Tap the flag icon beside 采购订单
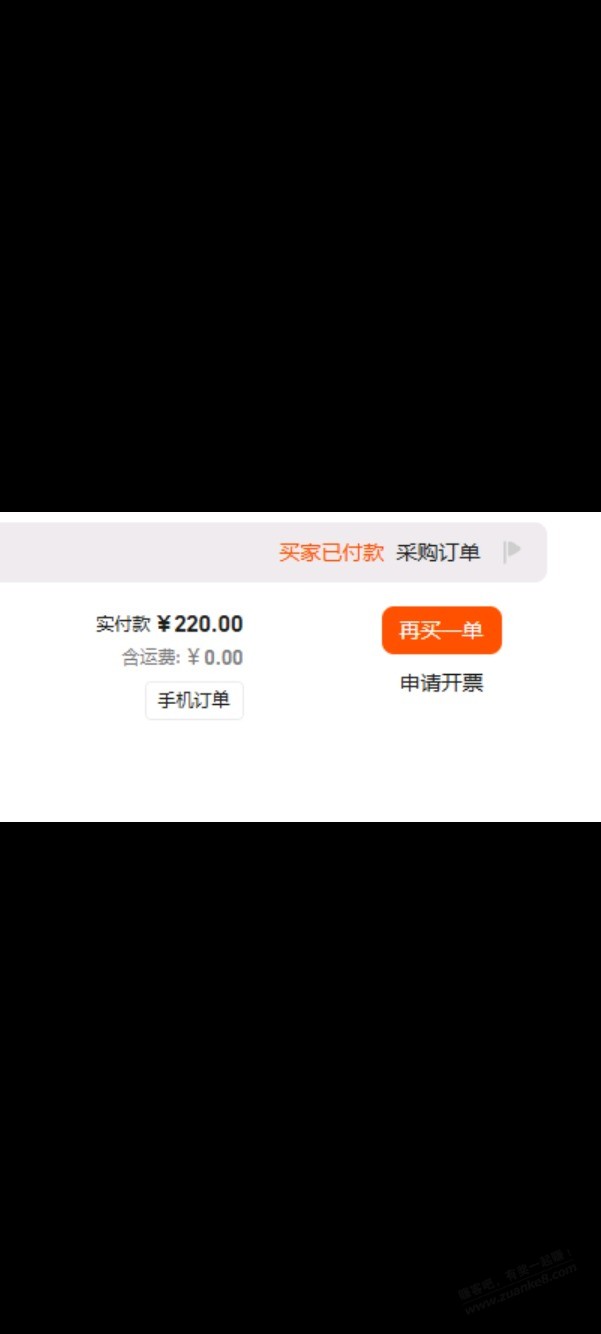Viewport: 601px width, 1334px height. pos(512,551)
